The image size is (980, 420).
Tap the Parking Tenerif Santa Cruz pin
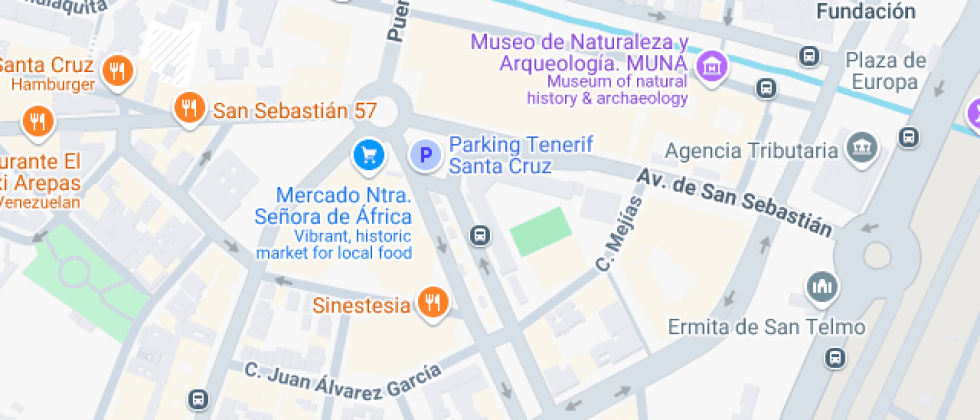pos(426,155)
